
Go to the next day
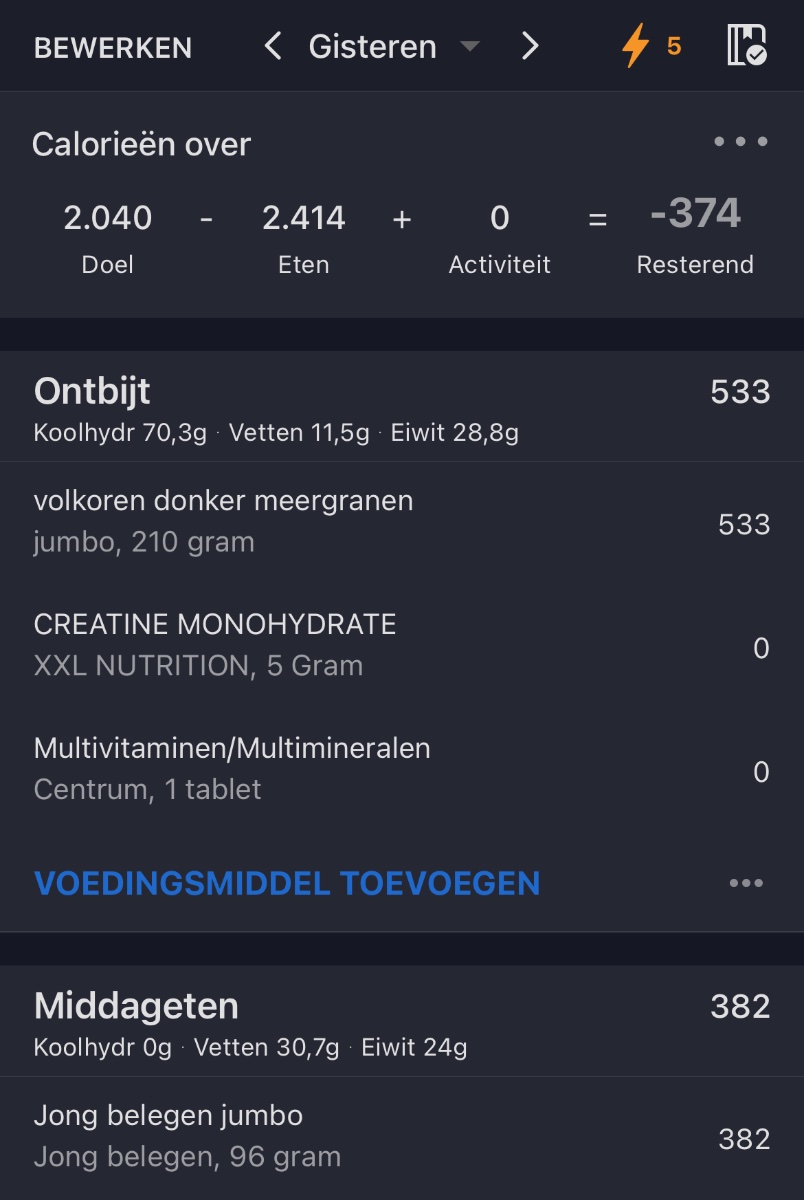(530, 46)
